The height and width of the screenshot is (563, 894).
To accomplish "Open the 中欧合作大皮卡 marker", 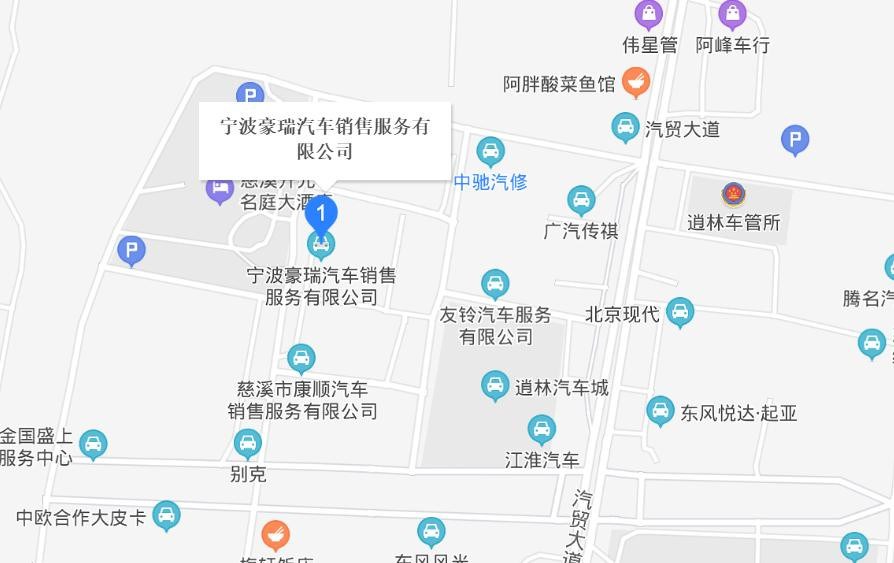I will click(166, 516).
